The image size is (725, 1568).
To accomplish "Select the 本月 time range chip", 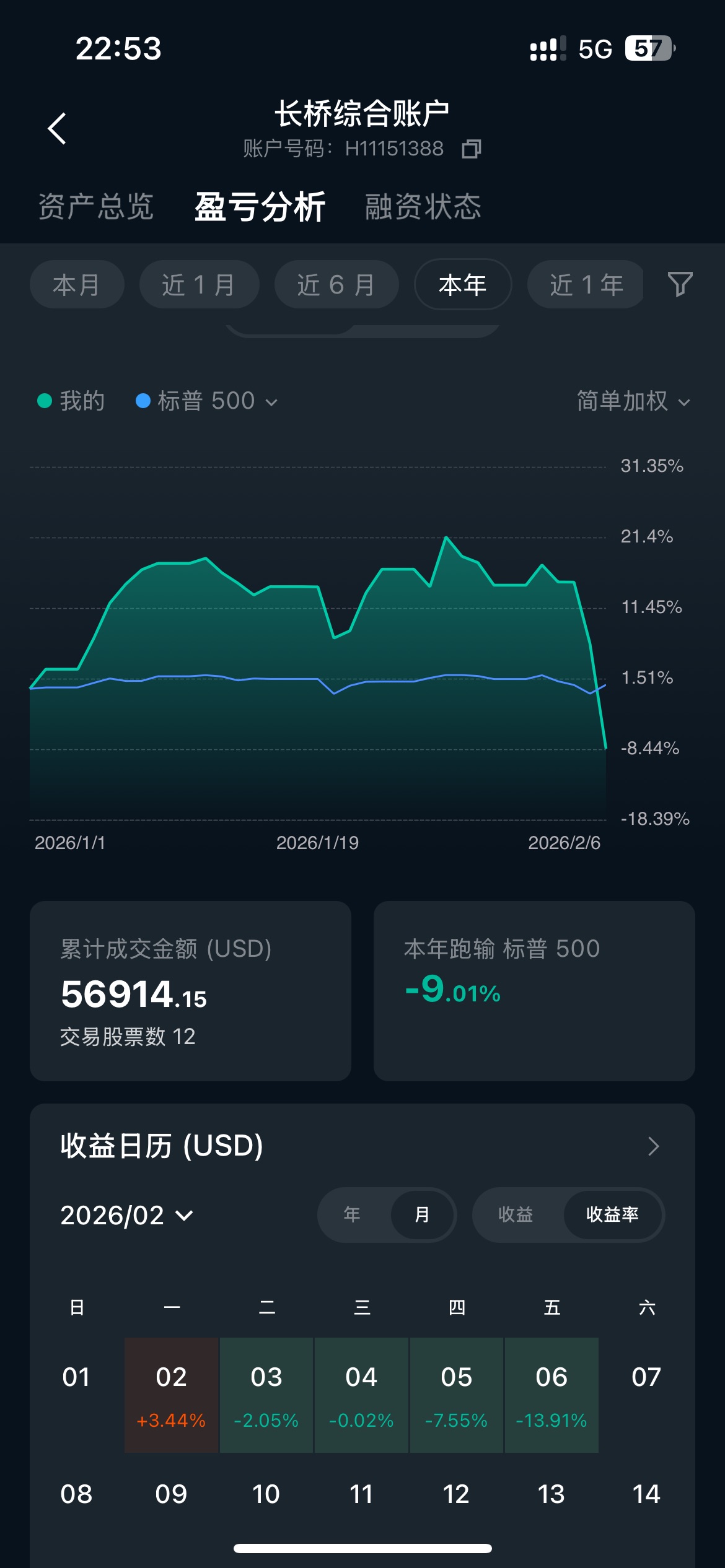I will click(x=77, y=285).
